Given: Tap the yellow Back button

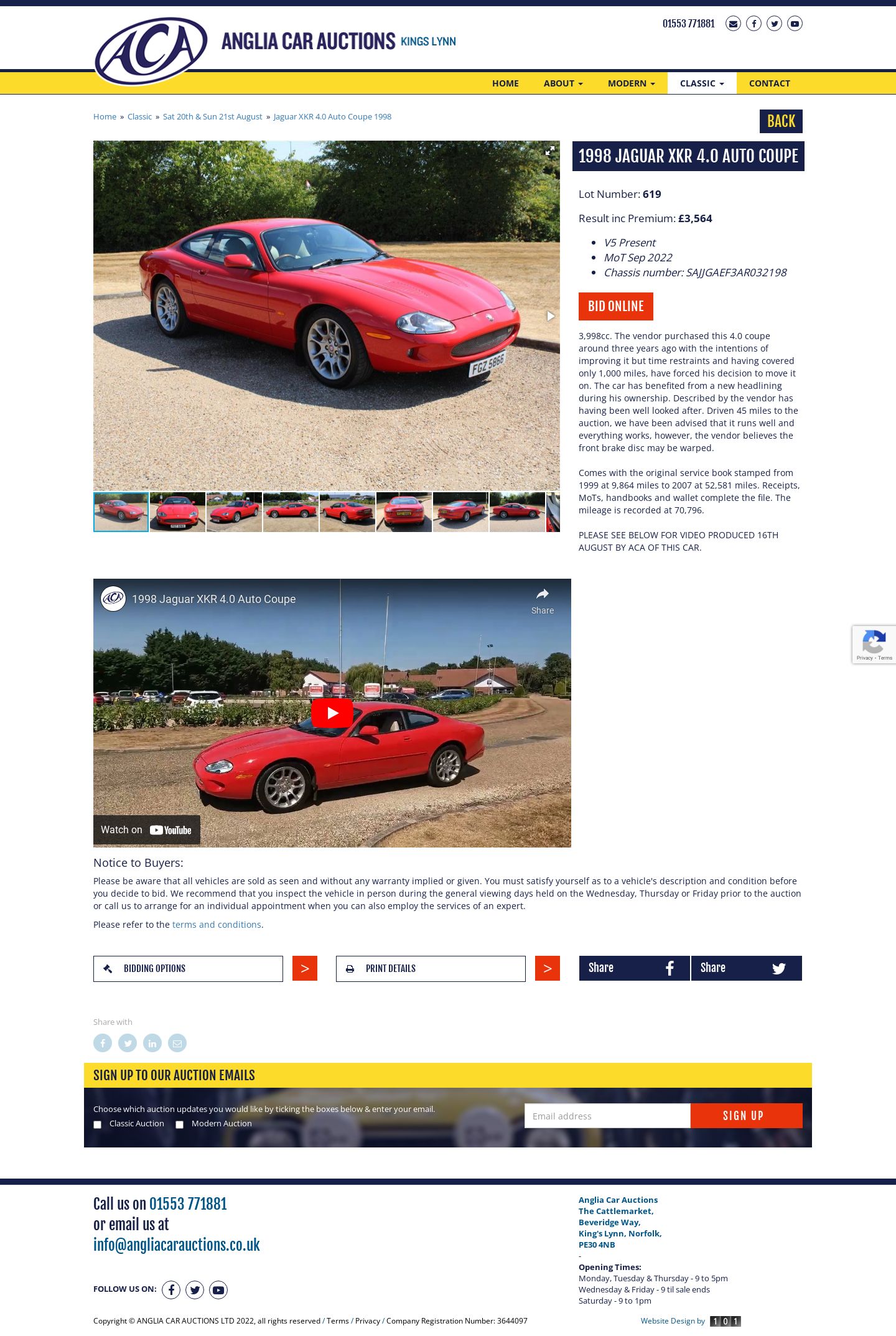Looking at the screenshot, I should 780,121.
